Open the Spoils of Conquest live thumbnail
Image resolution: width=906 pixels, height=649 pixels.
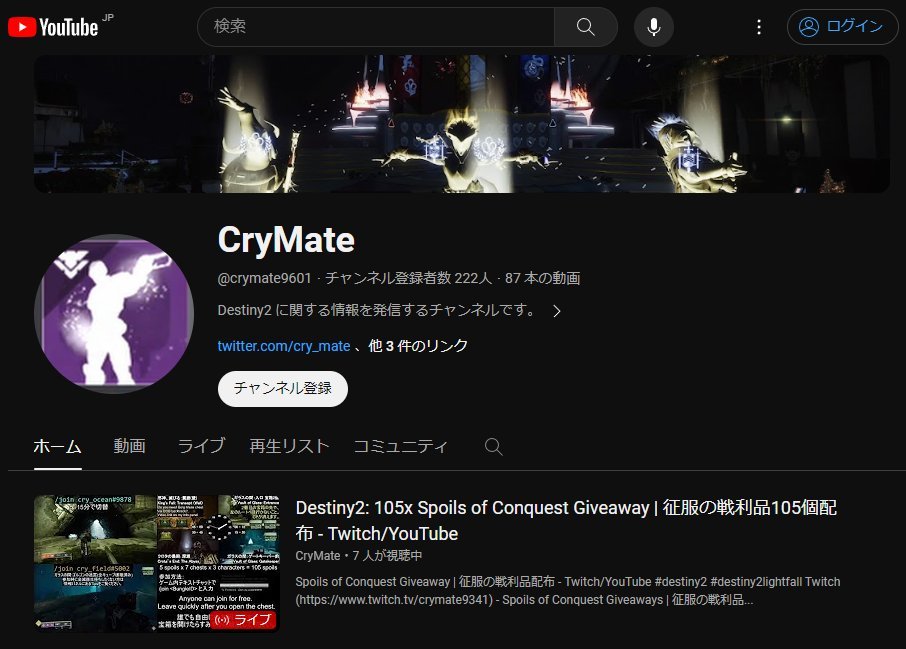[x=157, y=563]
